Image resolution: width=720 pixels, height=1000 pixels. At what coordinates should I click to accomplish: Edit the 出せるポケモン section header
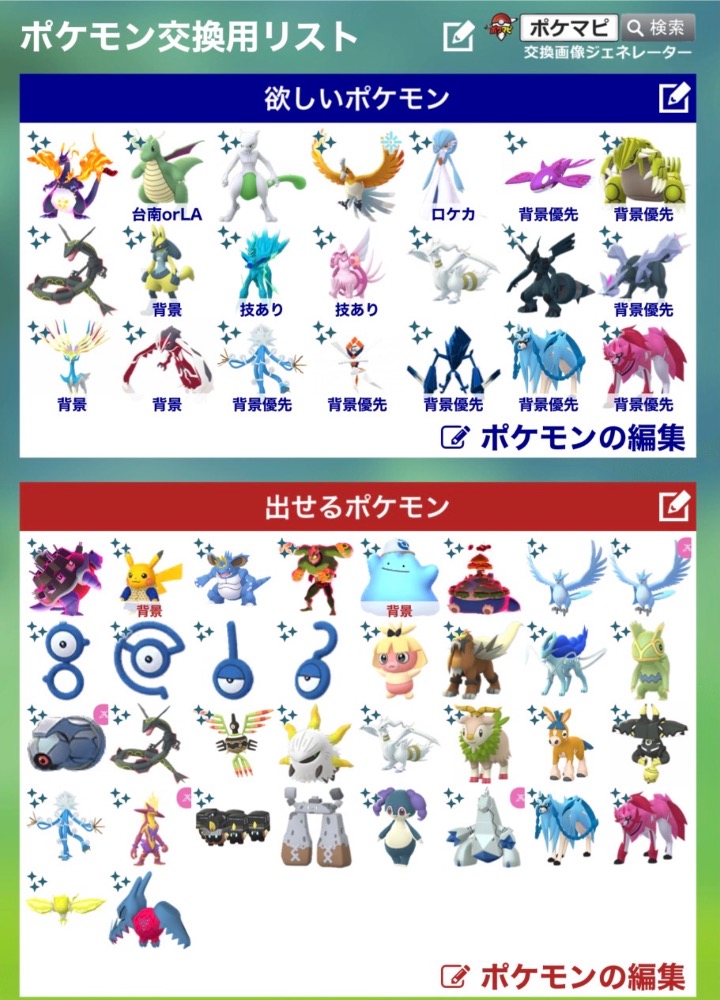tap(674, 506)
